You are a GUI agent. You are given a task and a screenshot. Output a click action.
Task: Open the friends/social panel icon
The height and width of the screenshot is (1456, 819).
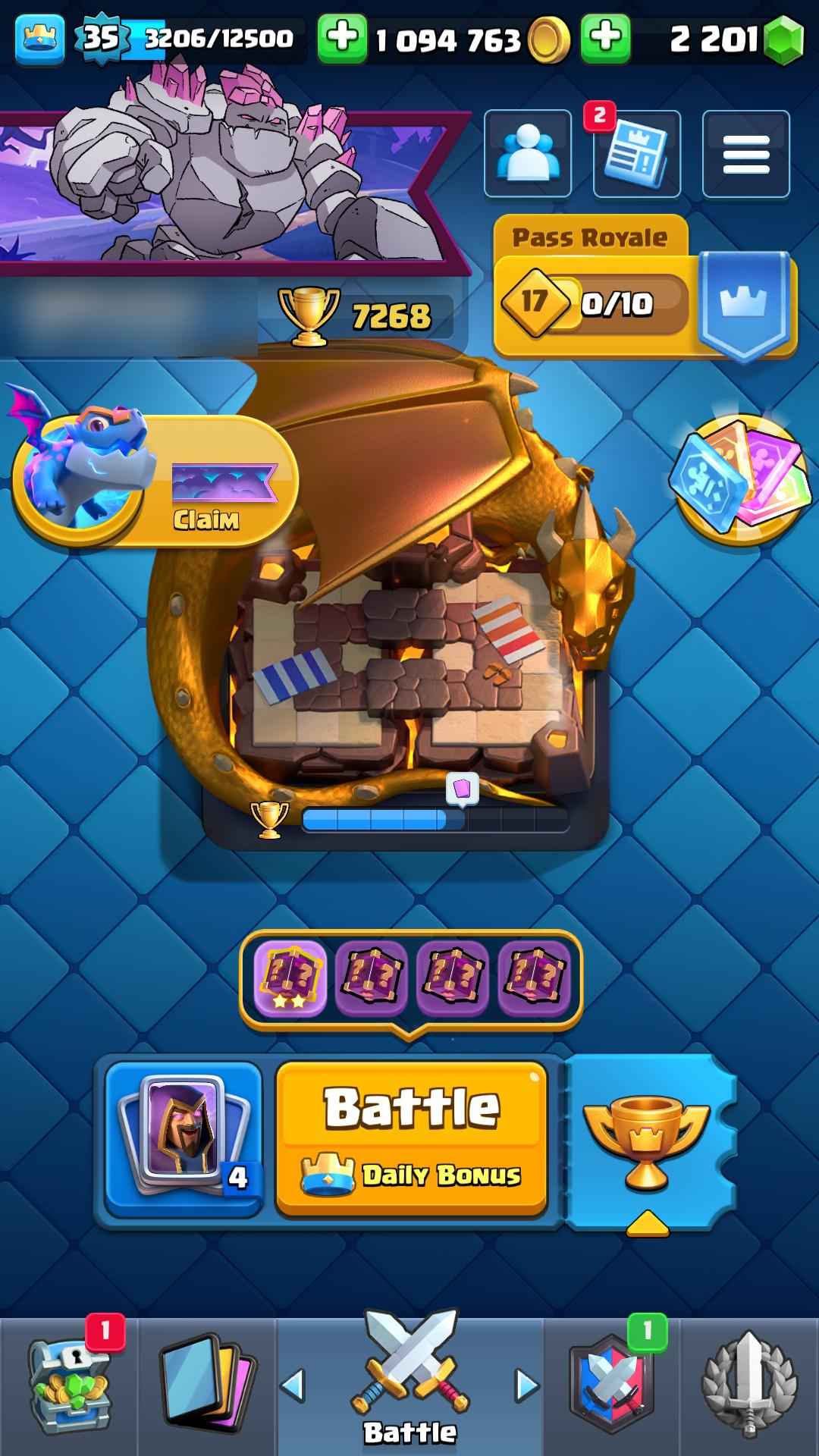(528, 153)
